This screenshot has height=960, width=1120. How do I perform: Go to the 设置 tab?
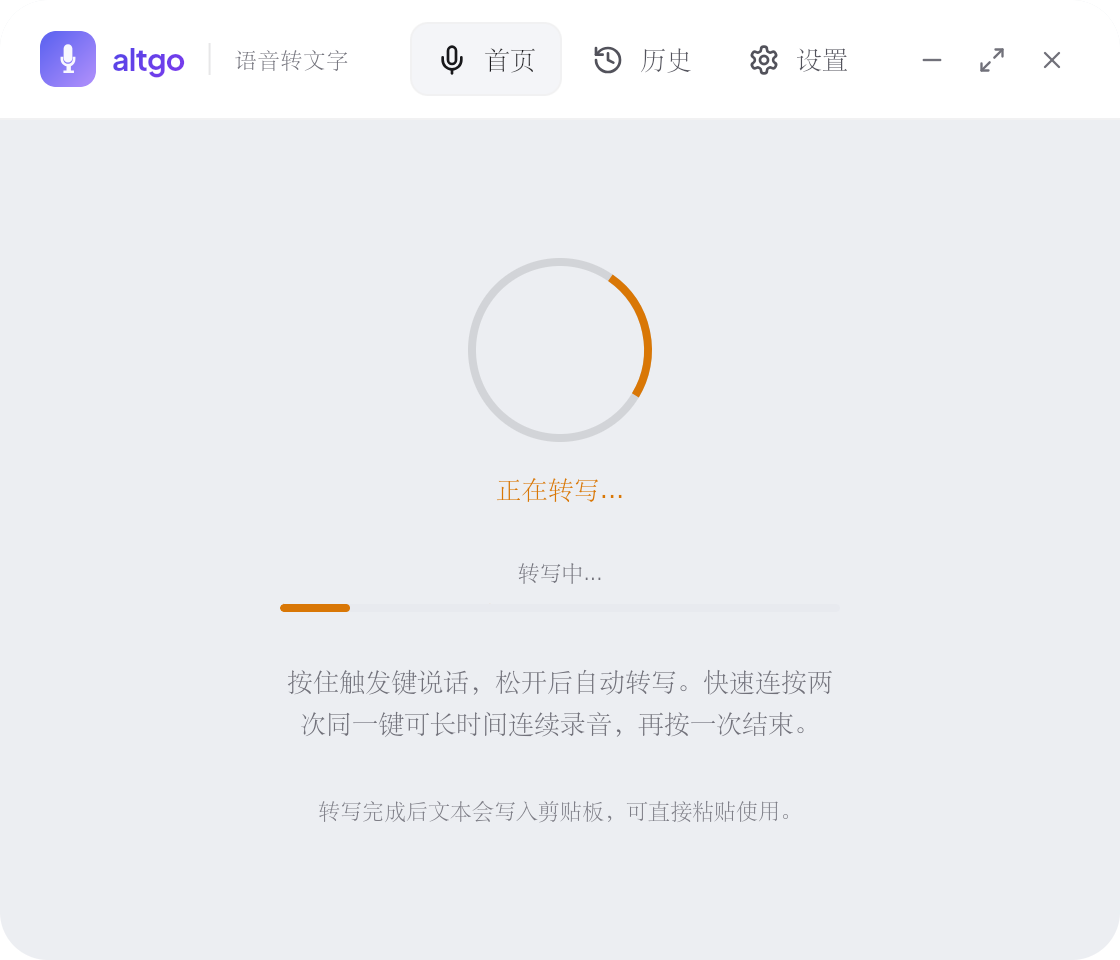798,60
